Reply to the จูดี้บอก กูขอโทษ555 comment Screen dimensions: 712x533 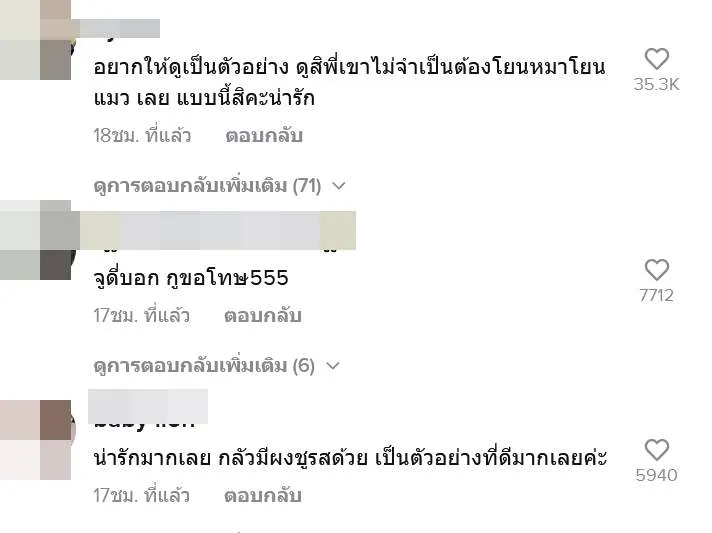[263, 315]
